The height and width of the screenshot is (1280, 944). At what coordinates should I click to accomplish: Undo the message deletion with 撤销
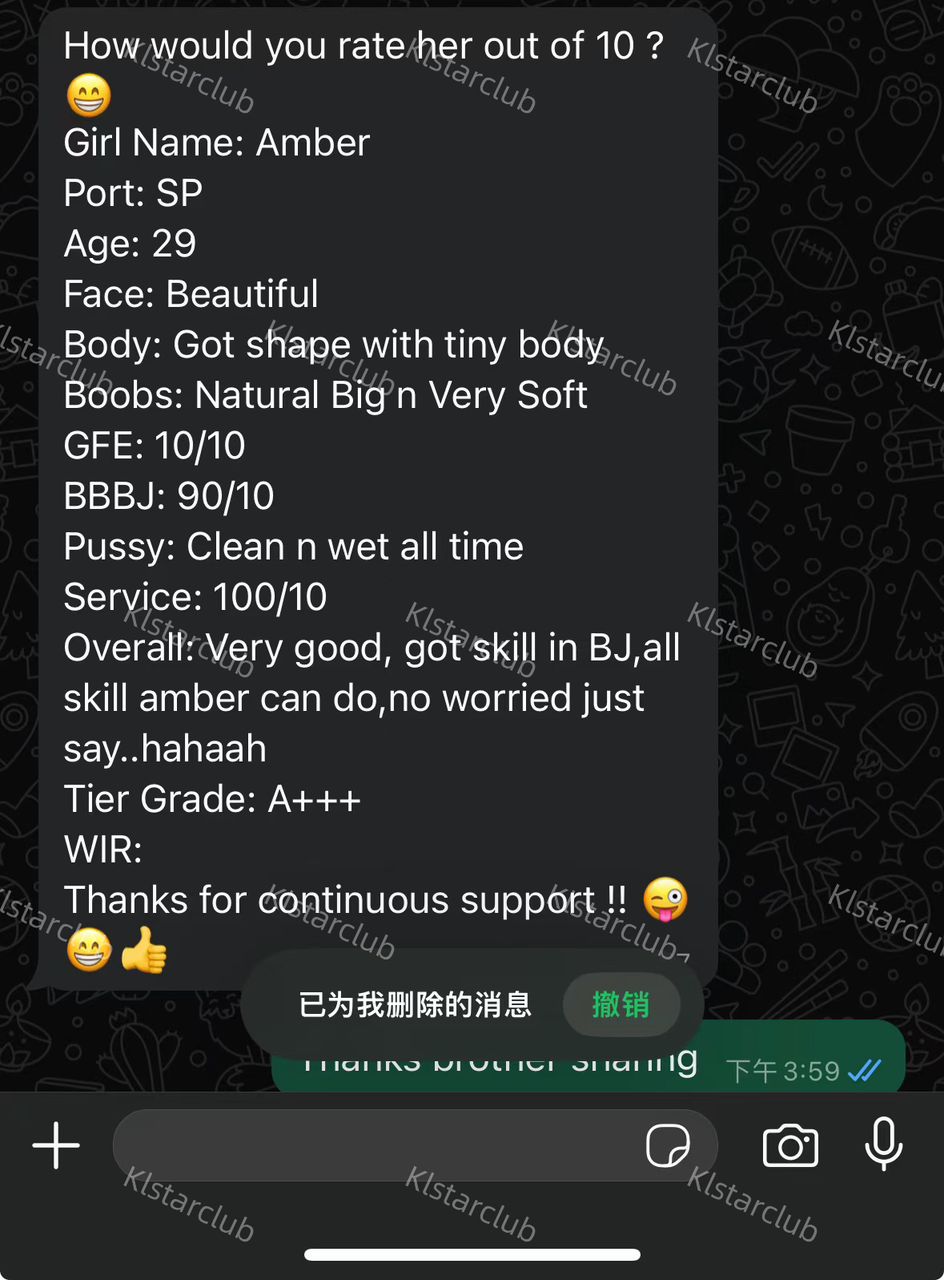click(620, 1004)
